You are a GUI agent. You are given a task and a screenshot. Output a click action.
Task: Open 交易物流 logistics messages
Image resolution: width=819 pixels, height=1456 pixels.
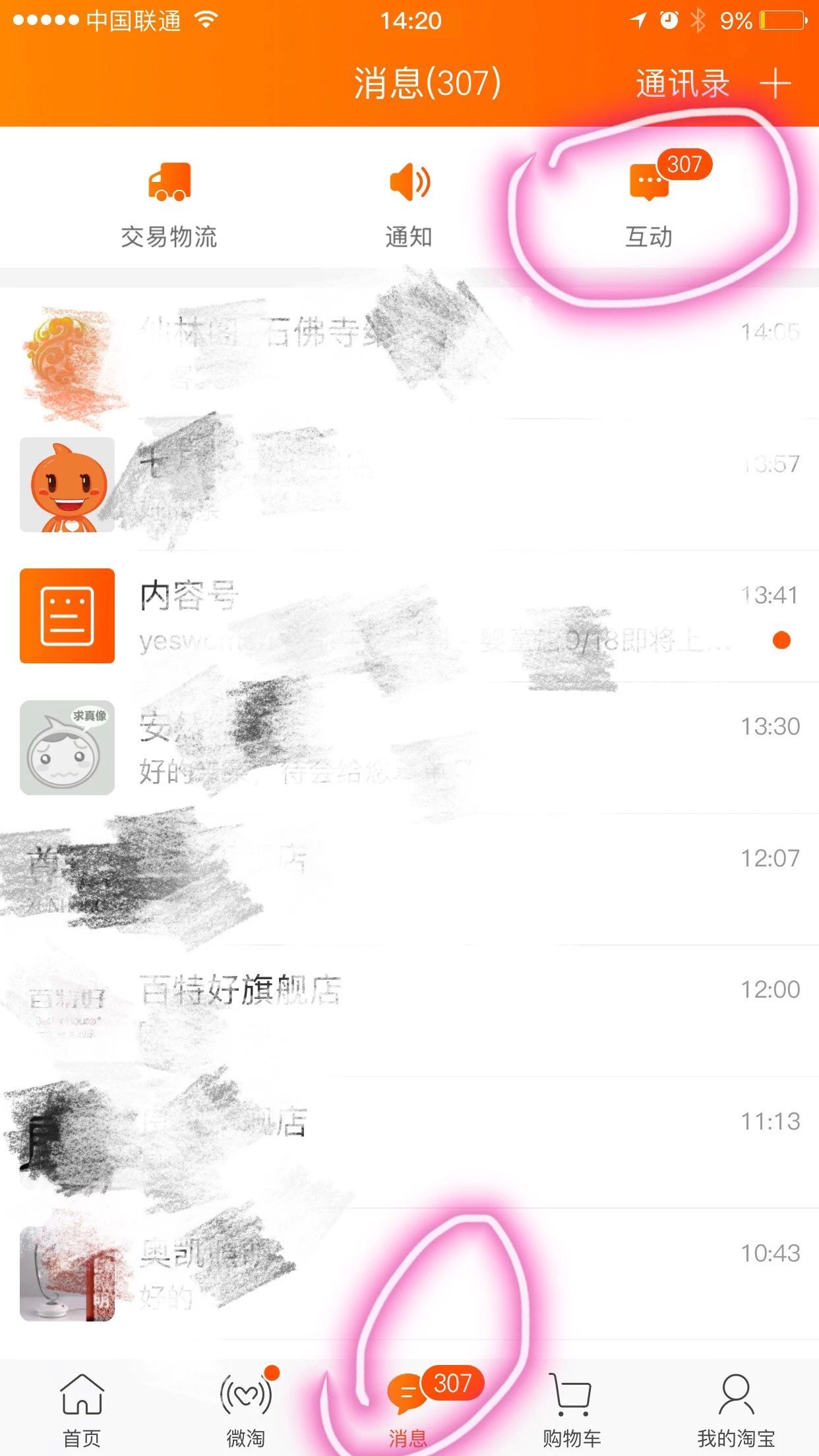pyautogui.click(x=169, y=204)
